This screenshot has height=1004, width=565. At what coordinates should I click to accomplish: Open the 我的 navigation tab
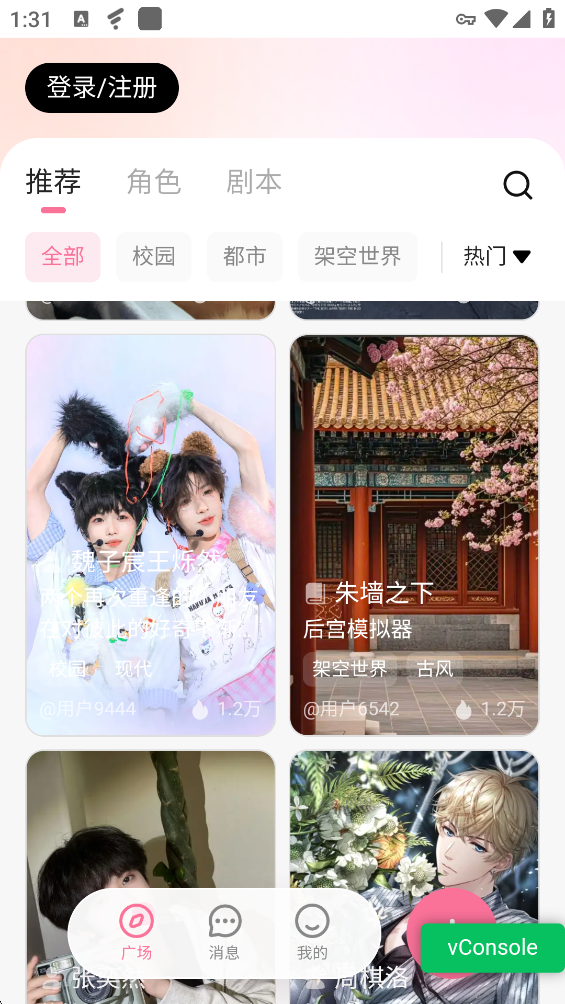point(313,932)
